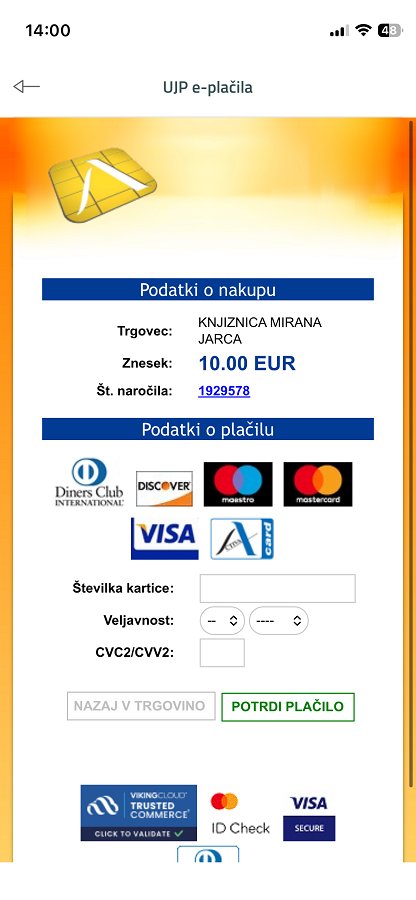Screen dimensions: 416x900
Task: Open order number link 1929578
Action: [x=224, y=391]
